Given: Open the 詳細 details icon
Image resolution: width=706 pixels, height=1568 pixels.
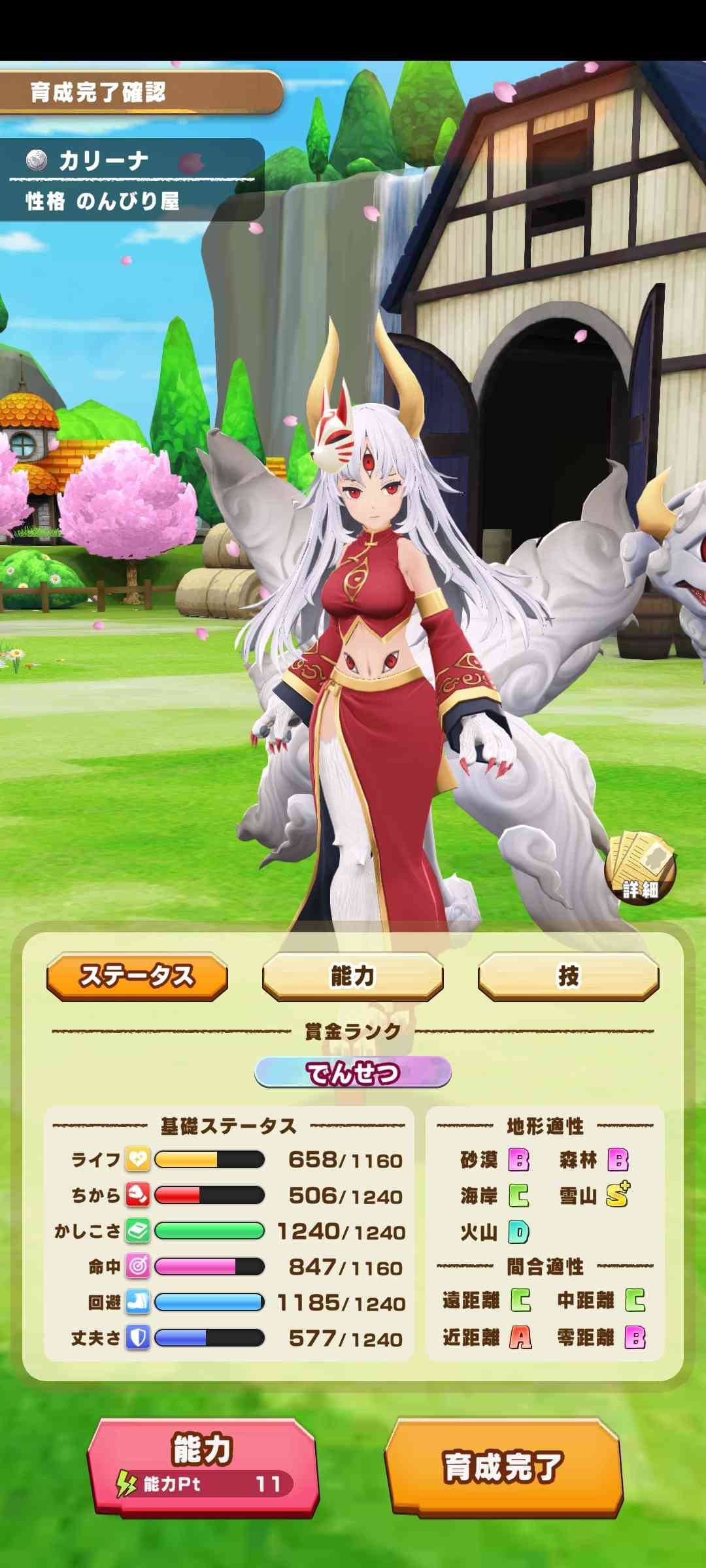Looking at the screenshot, I should coord(639,868).
